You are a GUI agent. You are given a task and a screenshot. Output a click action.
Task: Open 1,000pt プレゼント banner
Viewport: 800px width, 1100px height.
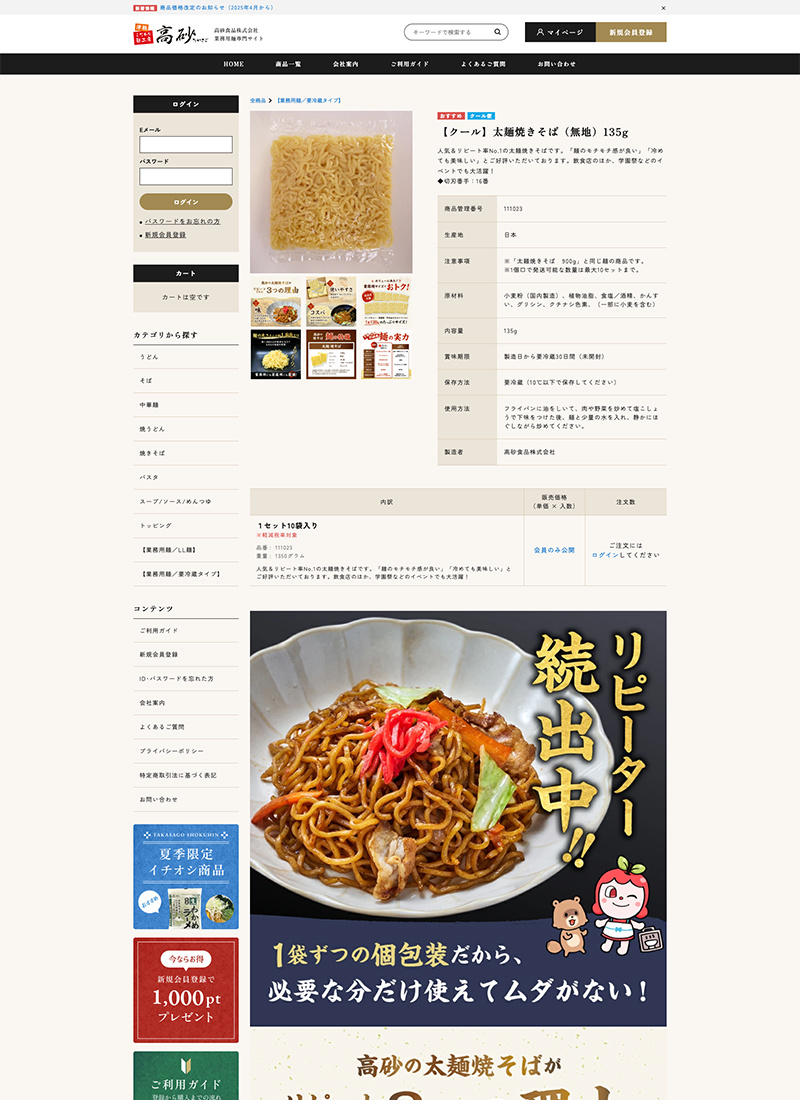coord(186,988)
